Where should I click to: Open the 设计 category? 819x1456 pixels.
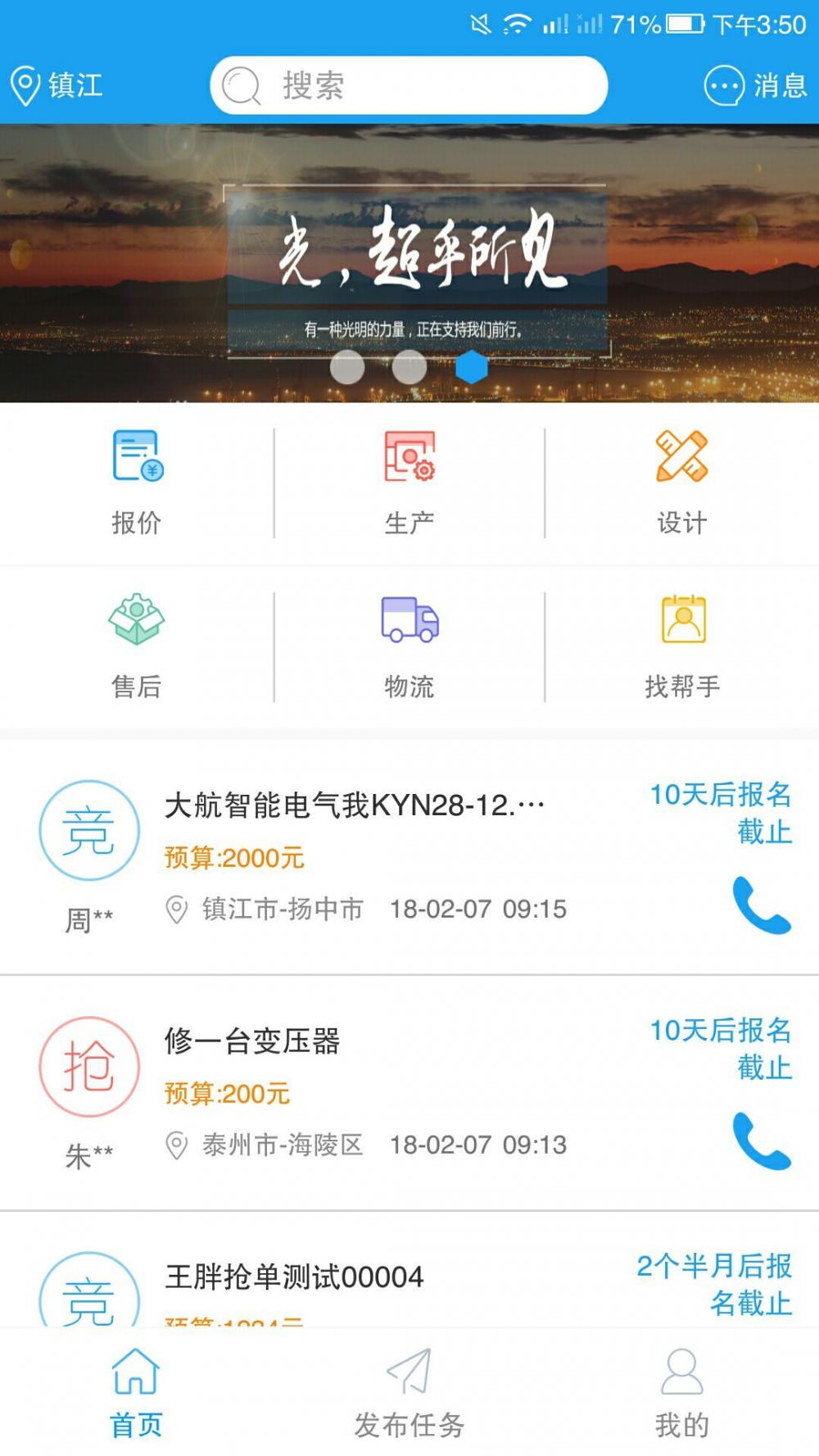tap(682, 483)
